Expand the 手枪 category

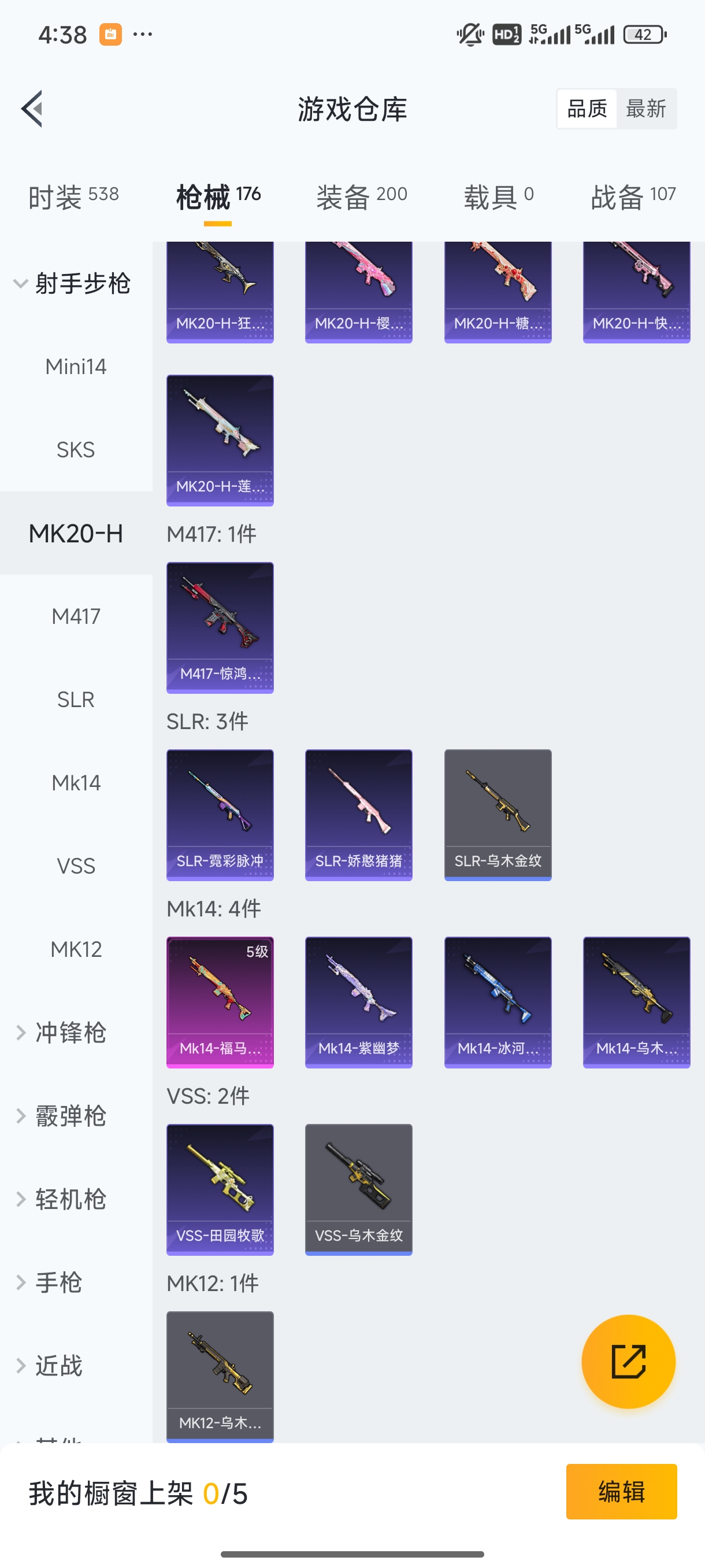pos(58,1282)
